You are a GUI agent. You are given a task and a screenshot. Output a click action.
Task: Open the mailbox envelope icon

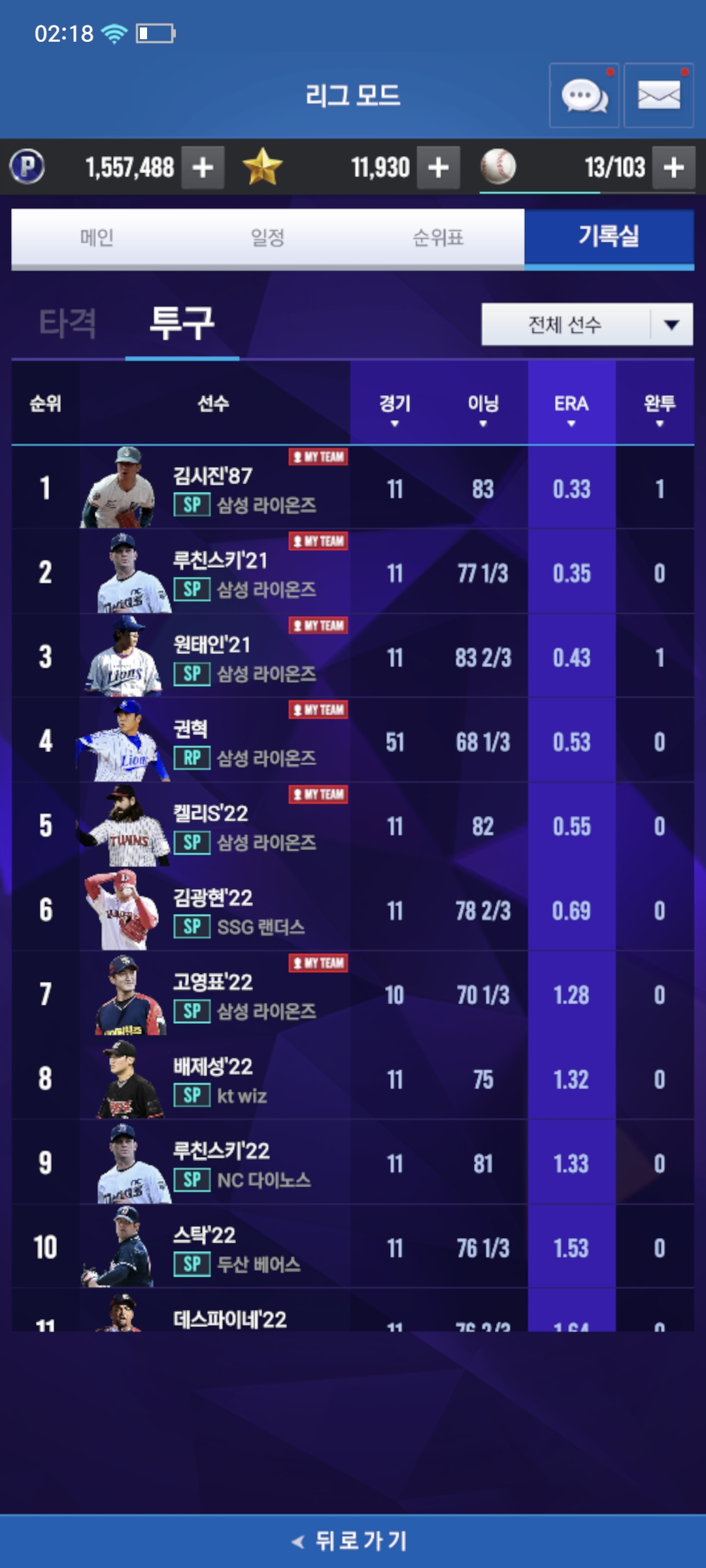(x=658, y=96)
